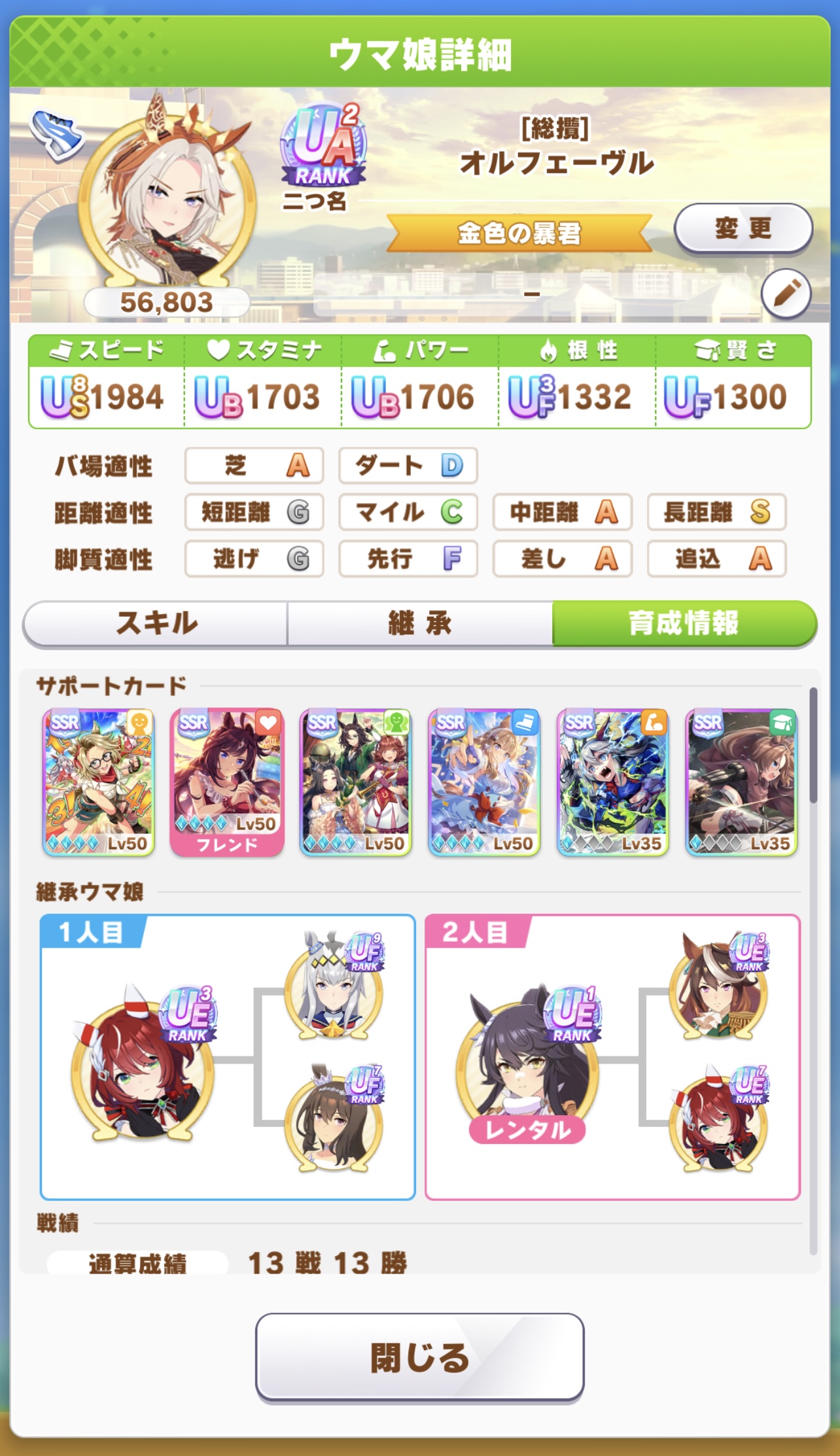Open the wisdom-type SSR support card Lv35

pyautogui.click(x=741, y=782)
